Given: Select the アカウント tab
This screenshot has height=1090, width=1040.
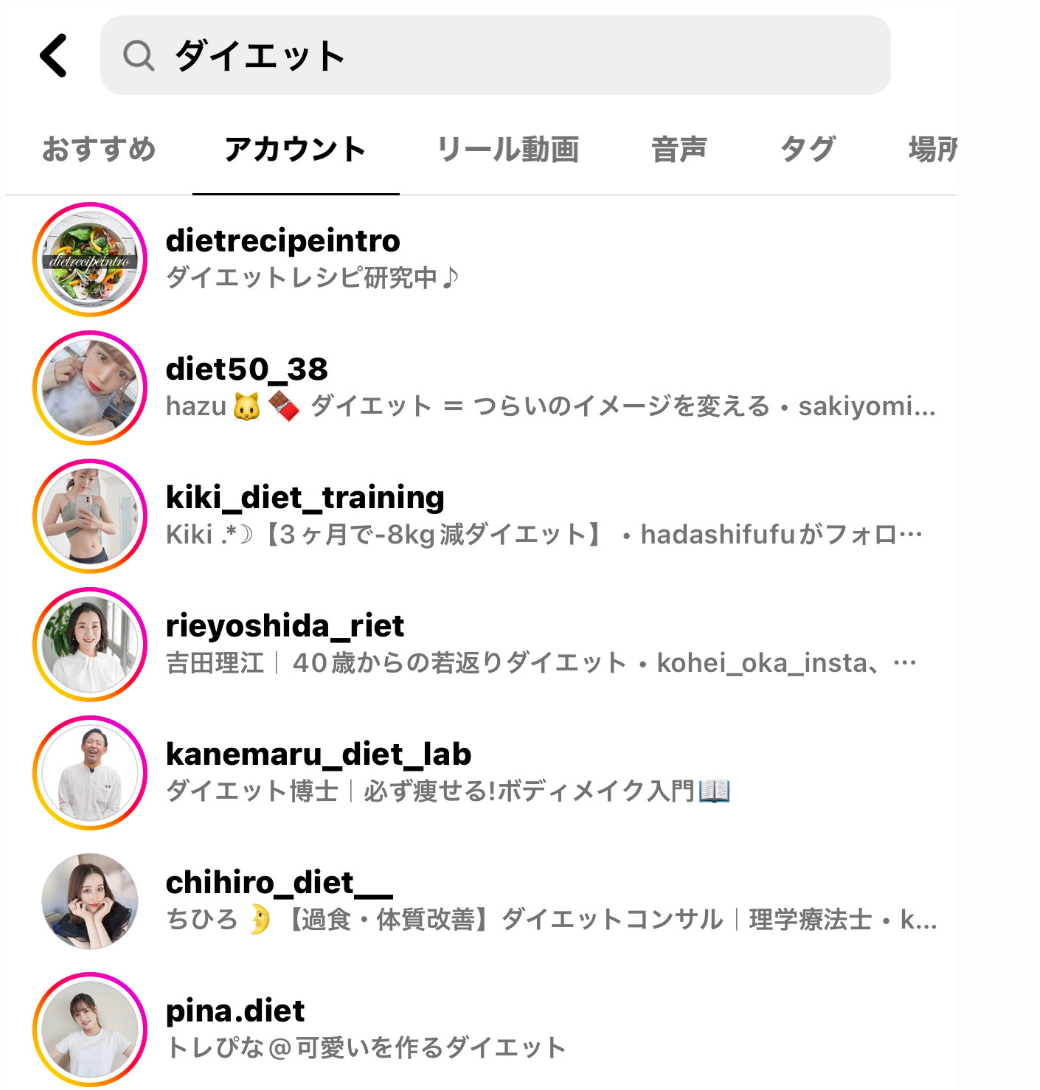Looking at the screenshot, I should pyautogui.click(x=295, y=150).
